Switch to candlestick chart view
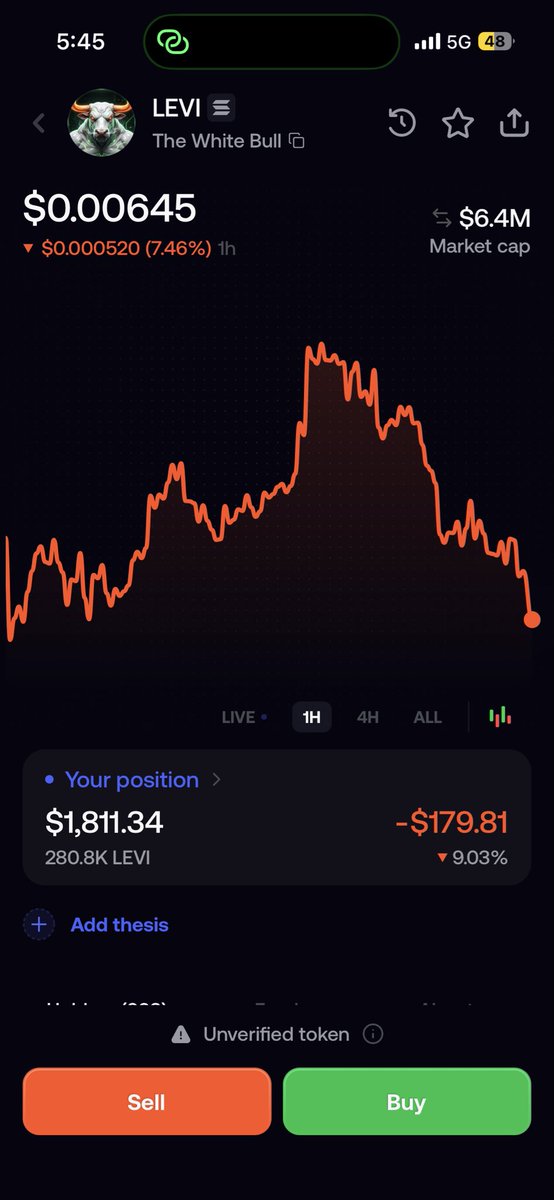 click(500, 716)
